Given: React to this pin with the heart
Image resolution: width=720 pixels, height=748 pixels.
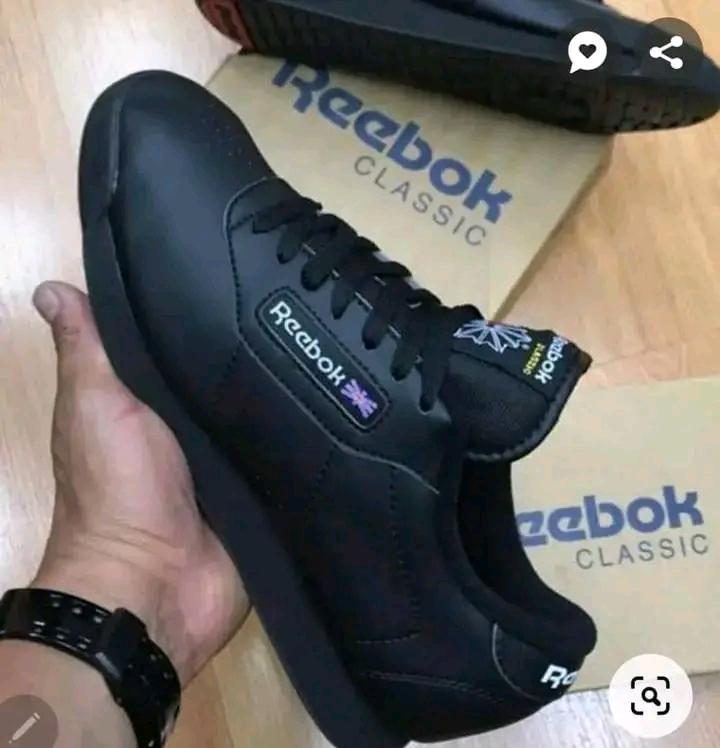Looking at the screenshot, I should click(x=587, y=51).
